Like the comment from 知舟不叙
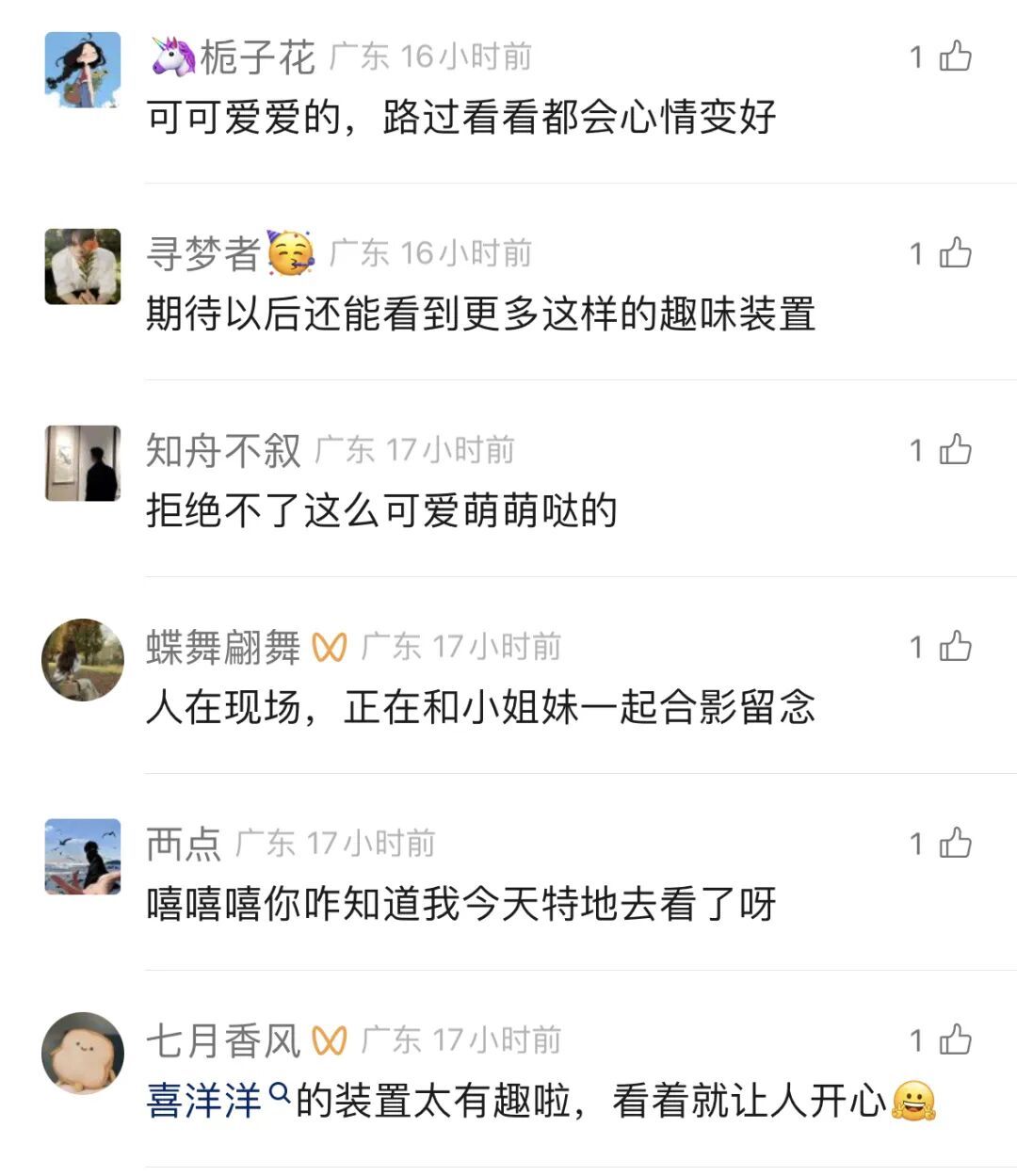The height and width of the screenshot is (1176, 1017). tap(955, 450)
